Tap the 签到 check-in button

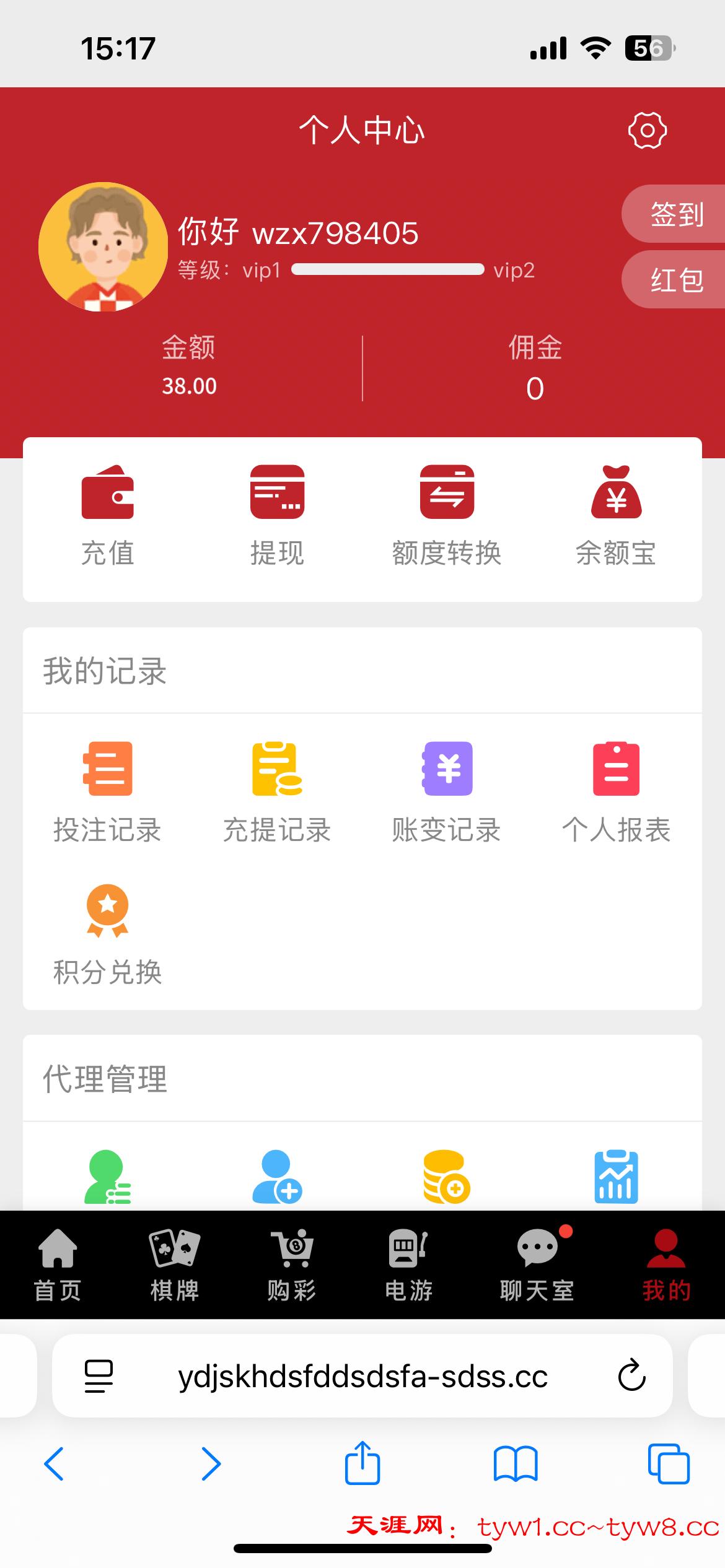coord(675,214)
